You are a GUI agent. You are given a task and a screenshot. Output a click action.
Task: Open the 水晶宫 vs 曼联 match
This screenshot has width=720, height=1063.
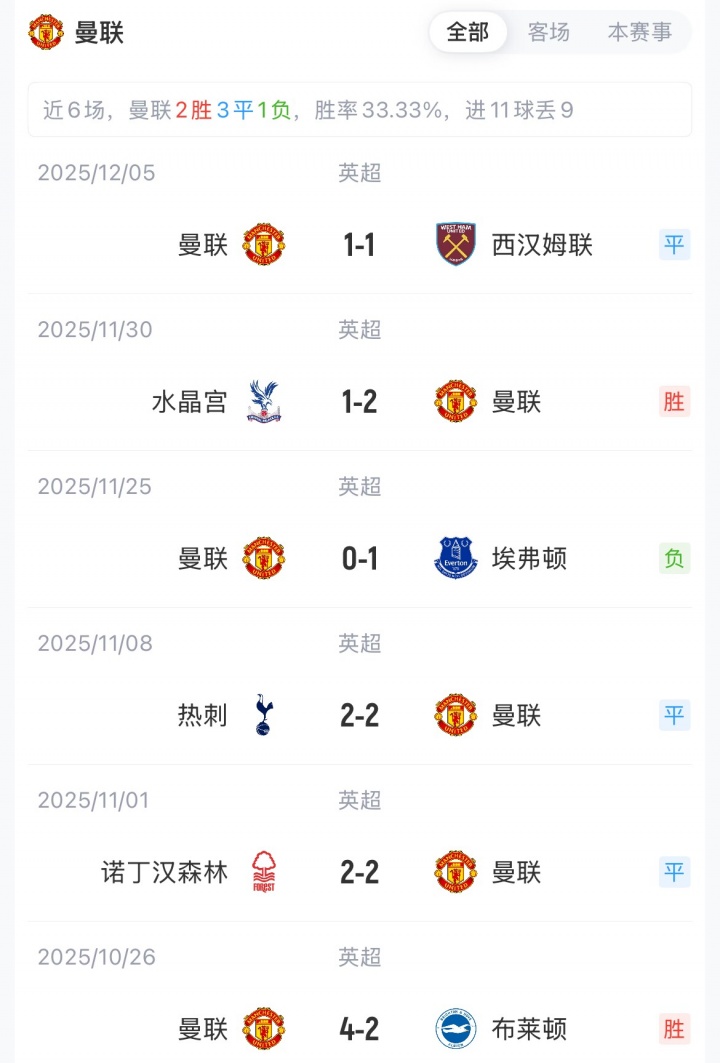click(x=359, y=401)
